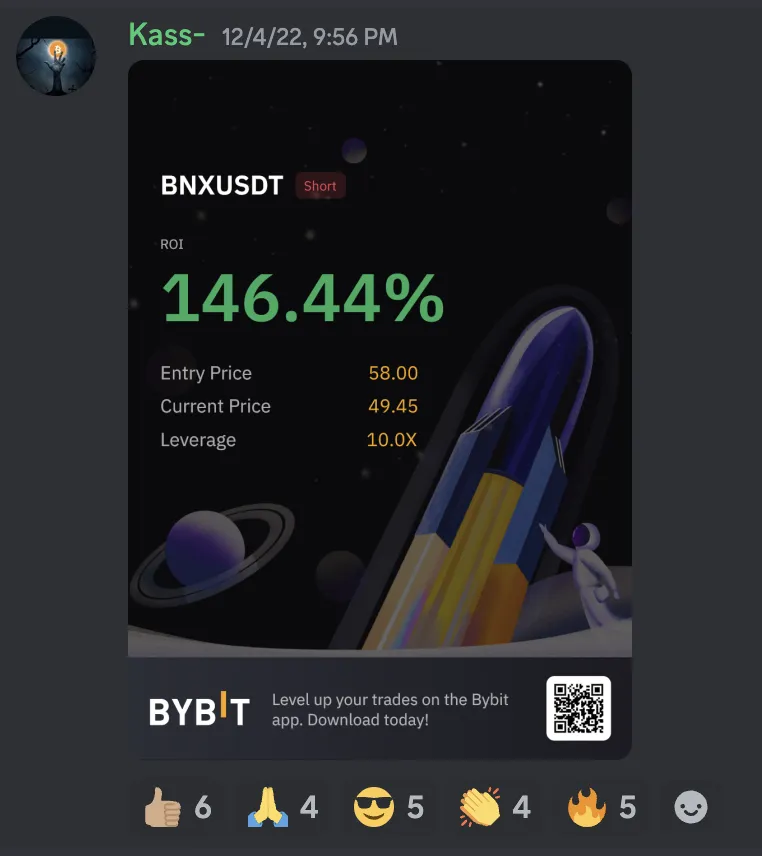Open the add reaction picker

[x=691, y=807]
